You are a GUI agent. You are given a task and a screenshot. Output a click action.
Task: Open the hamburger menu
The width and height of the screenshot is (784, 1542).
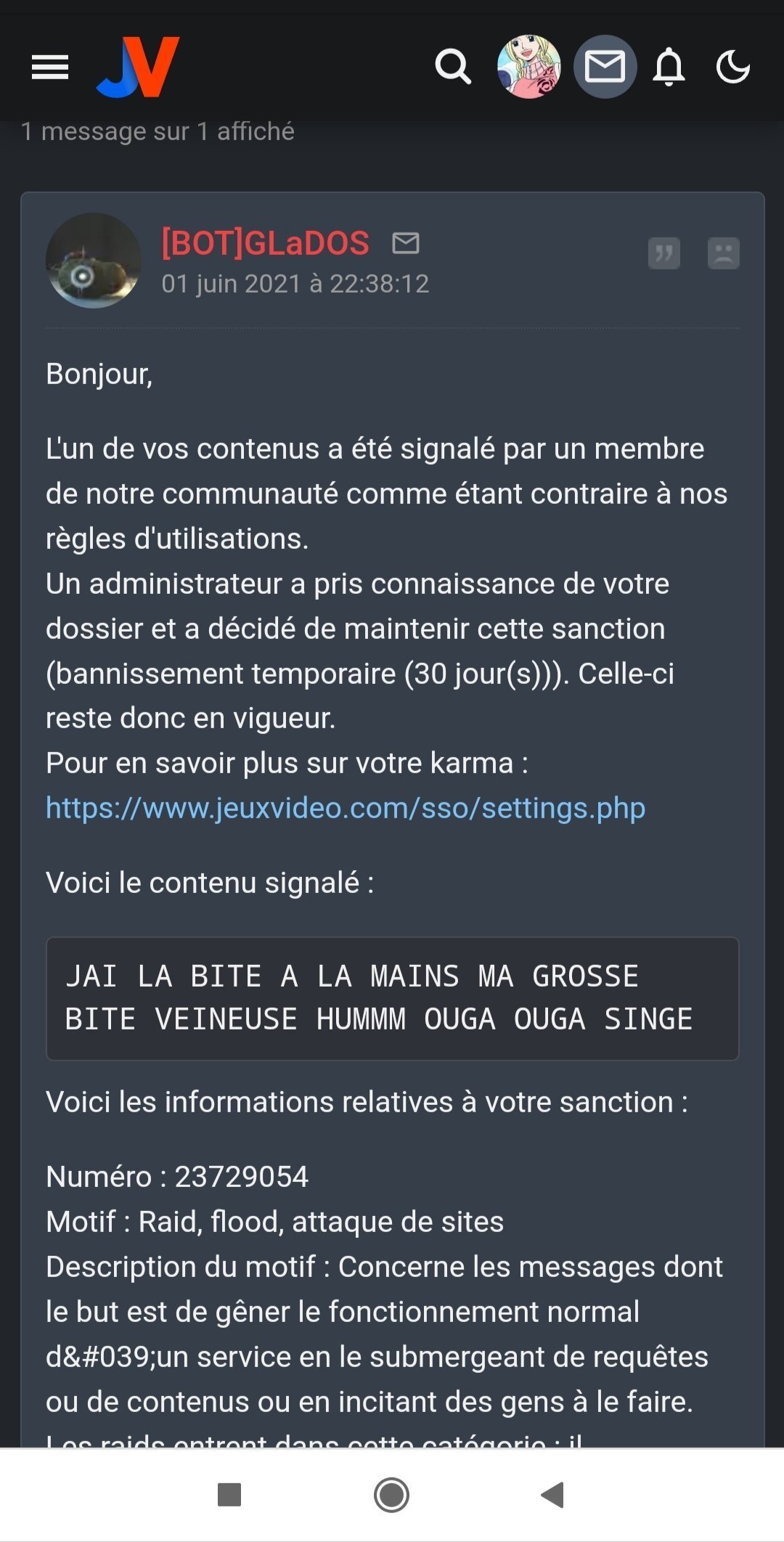coord(50,68)
